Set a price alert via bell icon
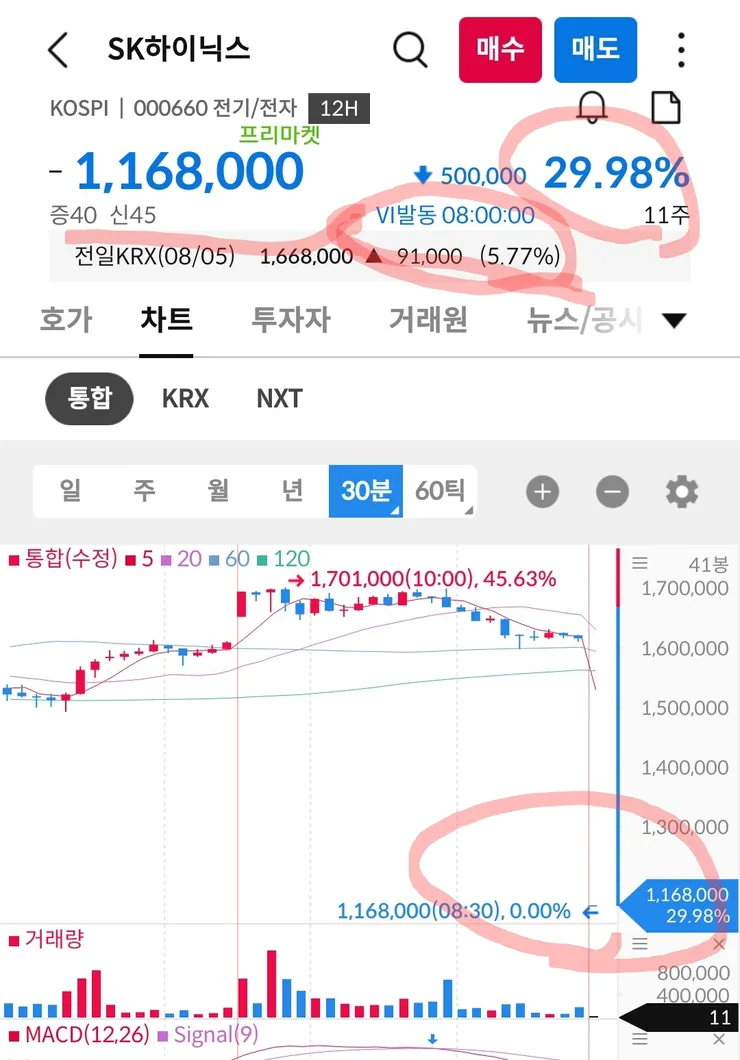 click(592, 107)
